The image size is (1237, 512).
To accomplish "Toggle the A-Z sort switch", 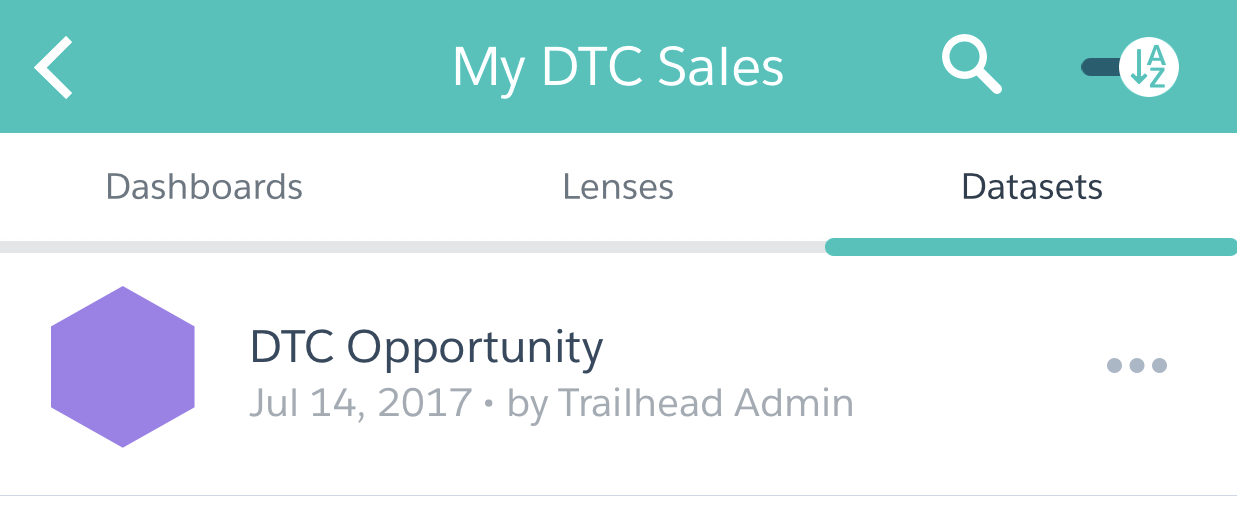I will (1132, 67).
